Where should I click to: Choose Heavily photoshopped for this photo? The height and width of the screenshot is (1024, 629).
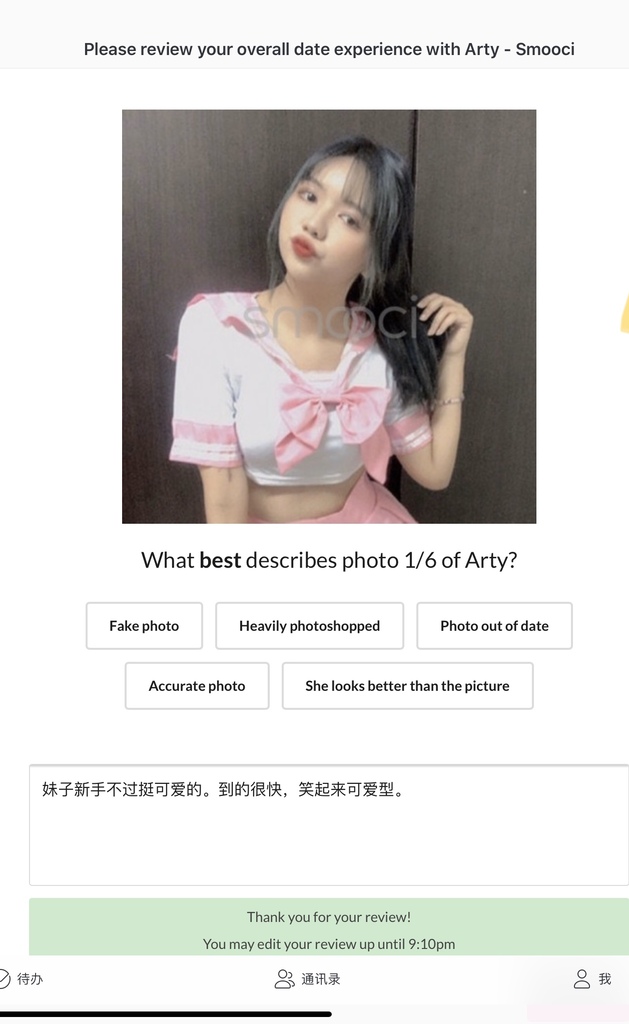(x=309, y=626)
